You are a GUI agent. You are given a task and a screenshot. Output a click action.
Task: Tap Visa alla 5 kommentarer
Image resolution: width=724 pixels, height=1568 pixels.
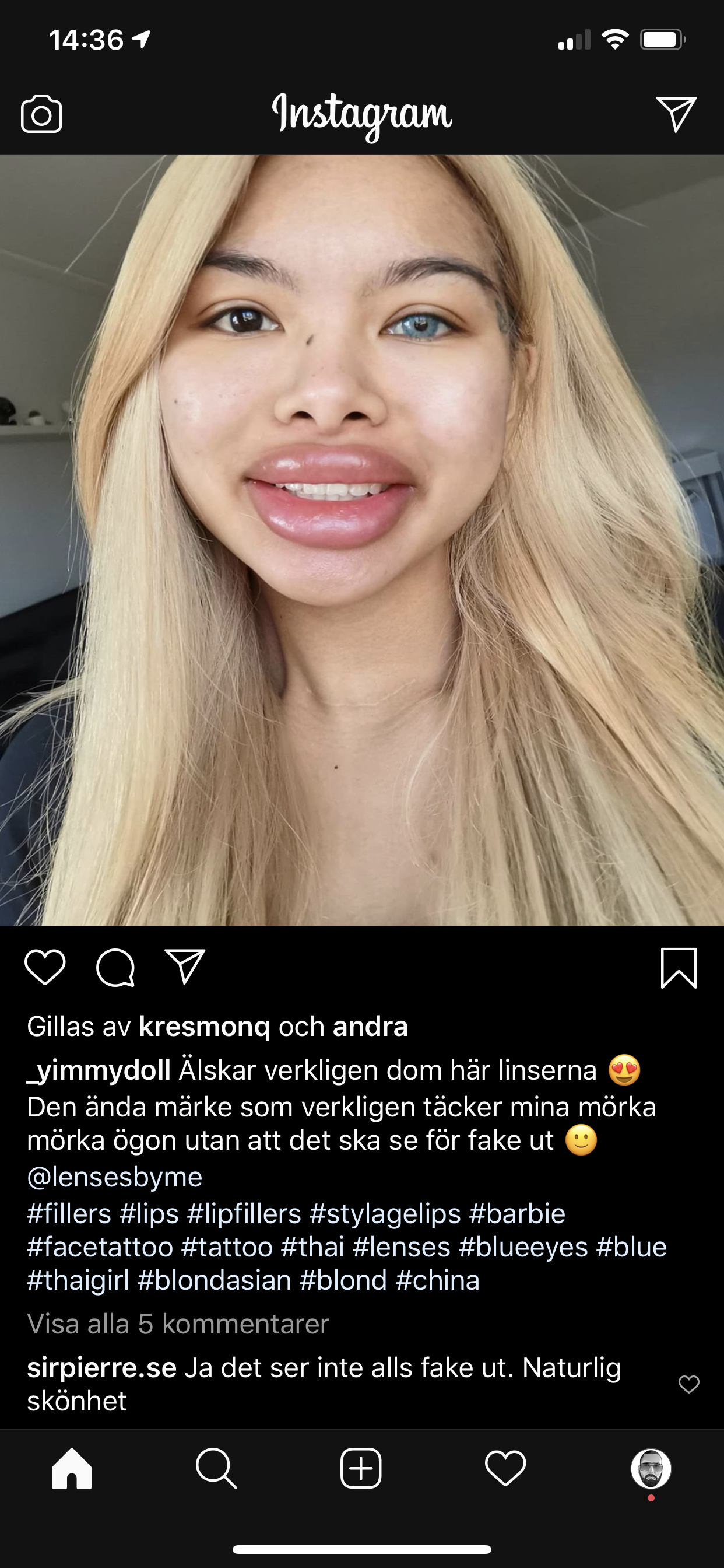[178, 1324]
